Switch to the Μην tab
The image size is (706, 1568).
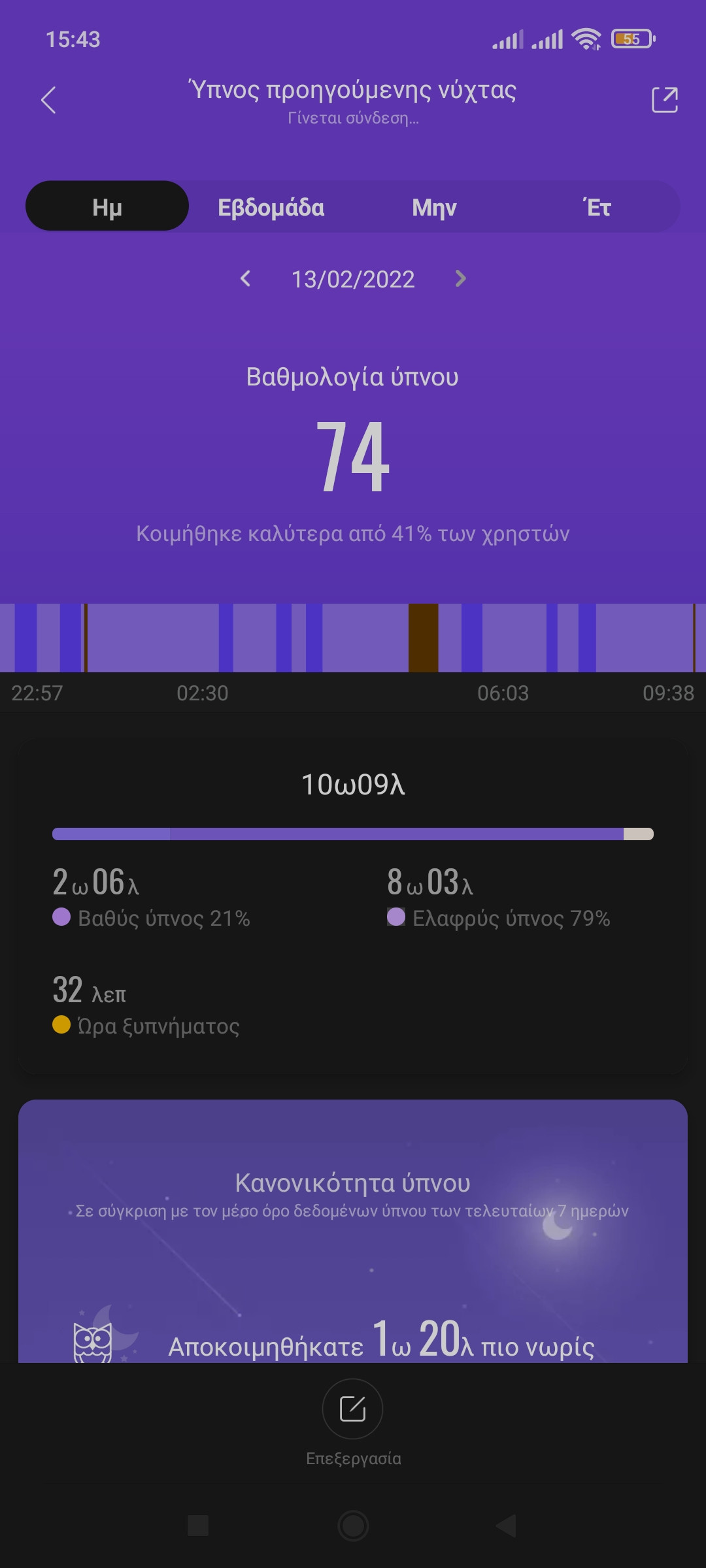pos(434,207)
